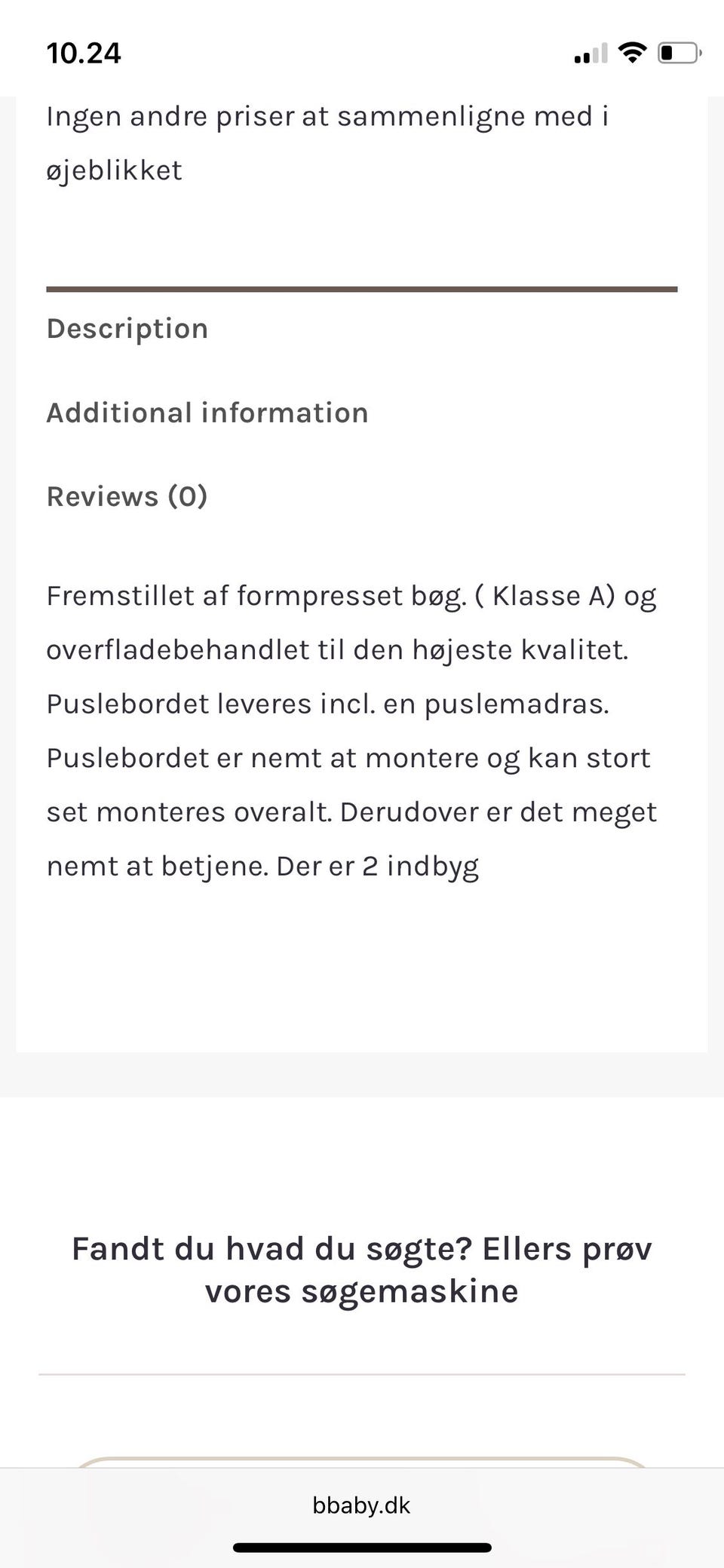Expand the Additional information accordion panel

tap(207, 413)
